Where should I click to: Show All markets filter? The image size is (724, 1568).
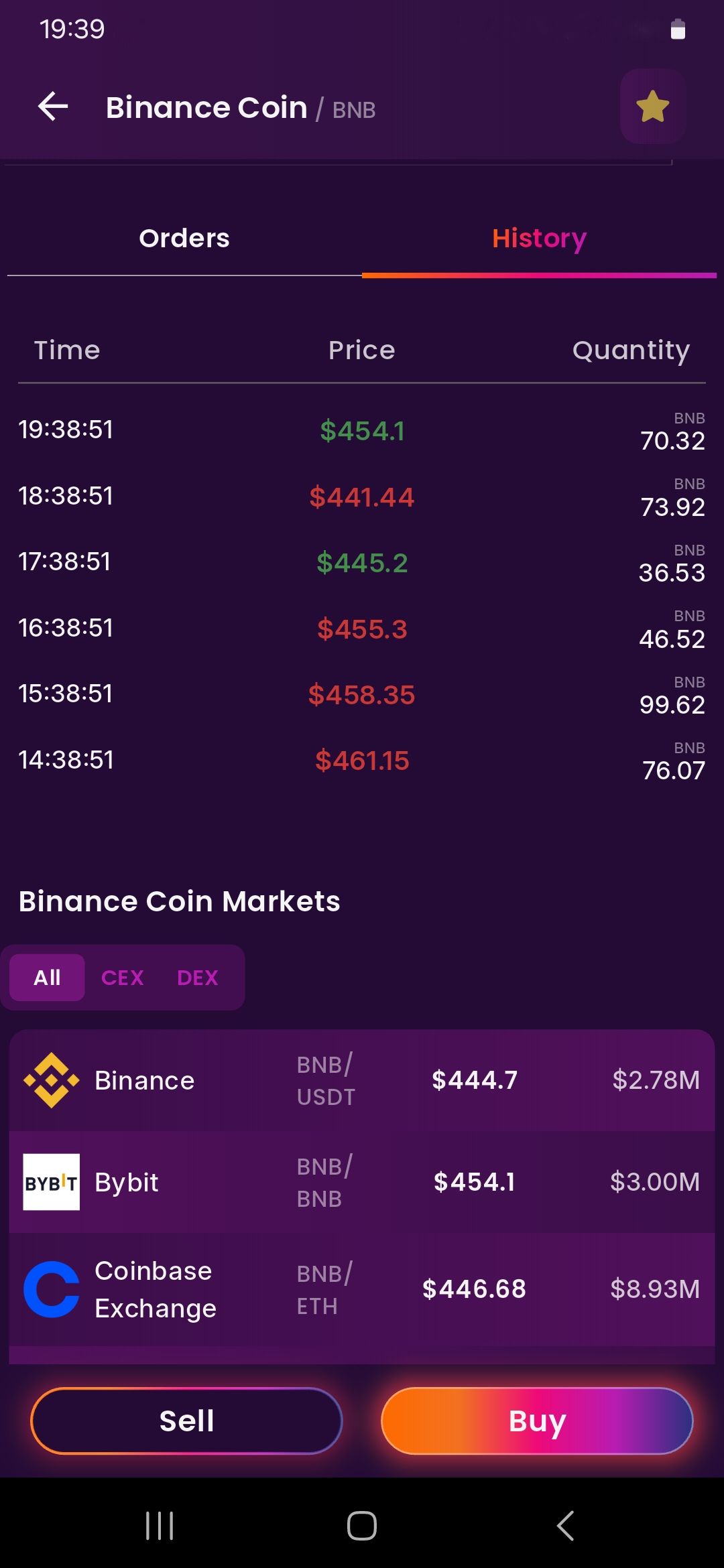coord(47,978)
